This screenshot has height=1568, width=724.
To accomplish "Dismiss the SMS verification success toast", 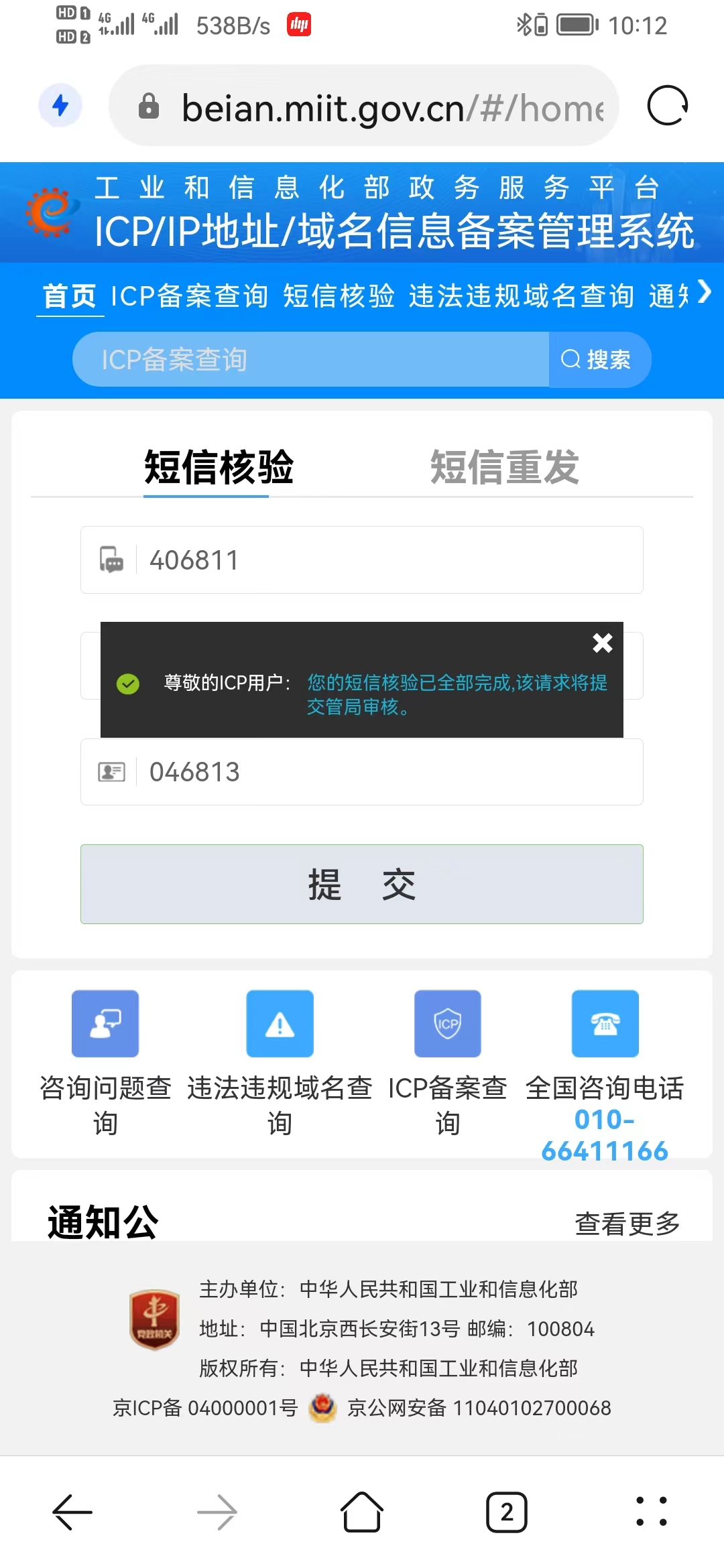I will [x=602, y=643].
